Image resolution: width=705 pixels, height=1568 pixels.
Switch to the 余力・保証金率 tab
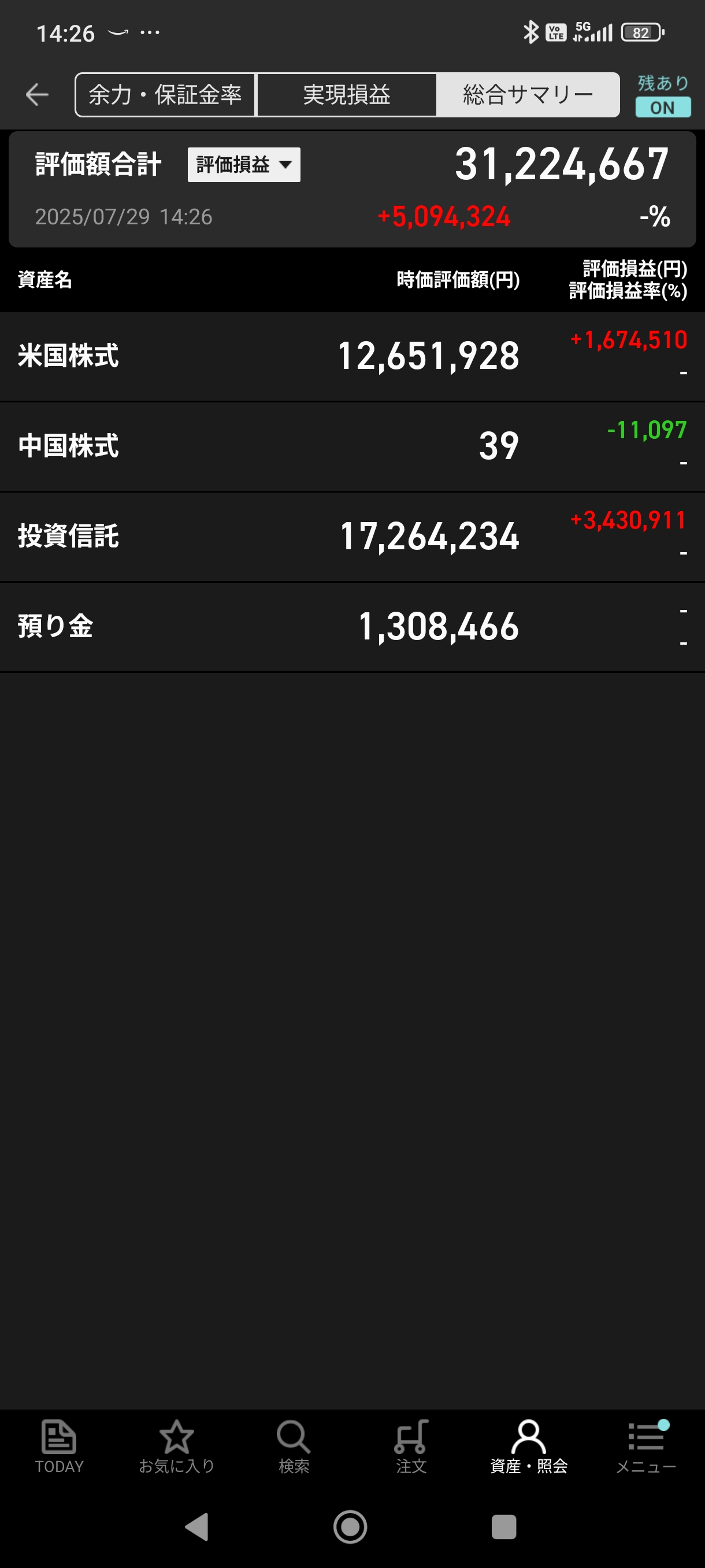coord(165,94)
